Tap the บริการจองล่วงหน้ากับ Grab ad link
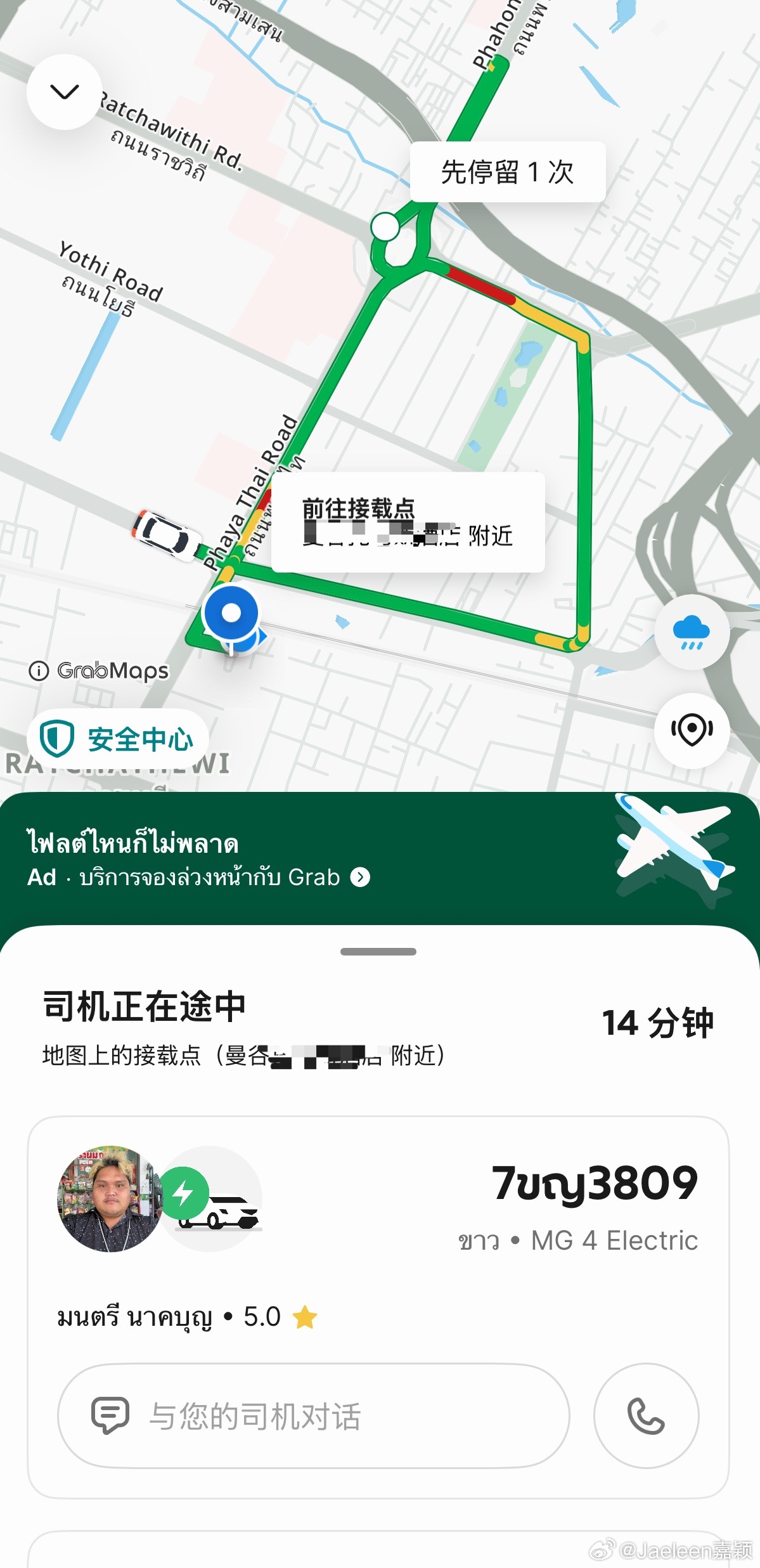 tap(209, 878)
